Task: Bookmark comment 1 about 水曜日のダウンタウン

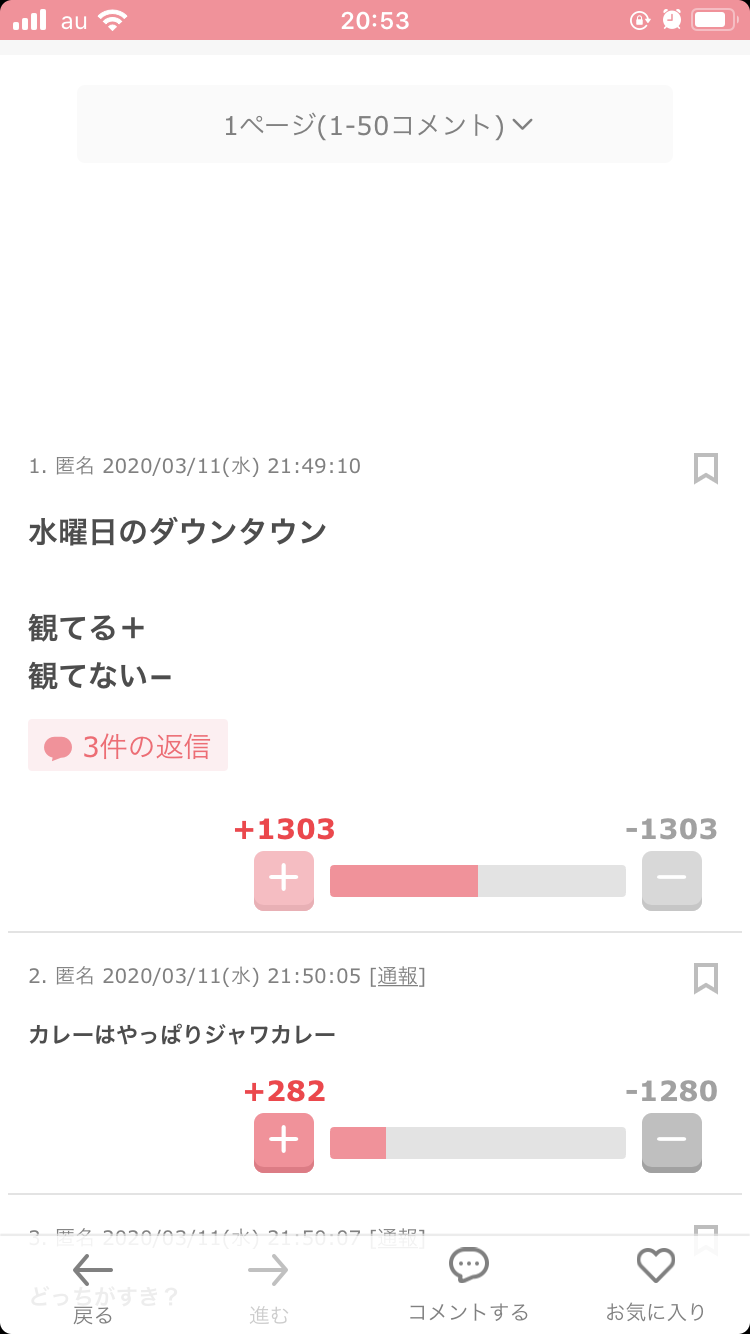Action: point(706,468)
